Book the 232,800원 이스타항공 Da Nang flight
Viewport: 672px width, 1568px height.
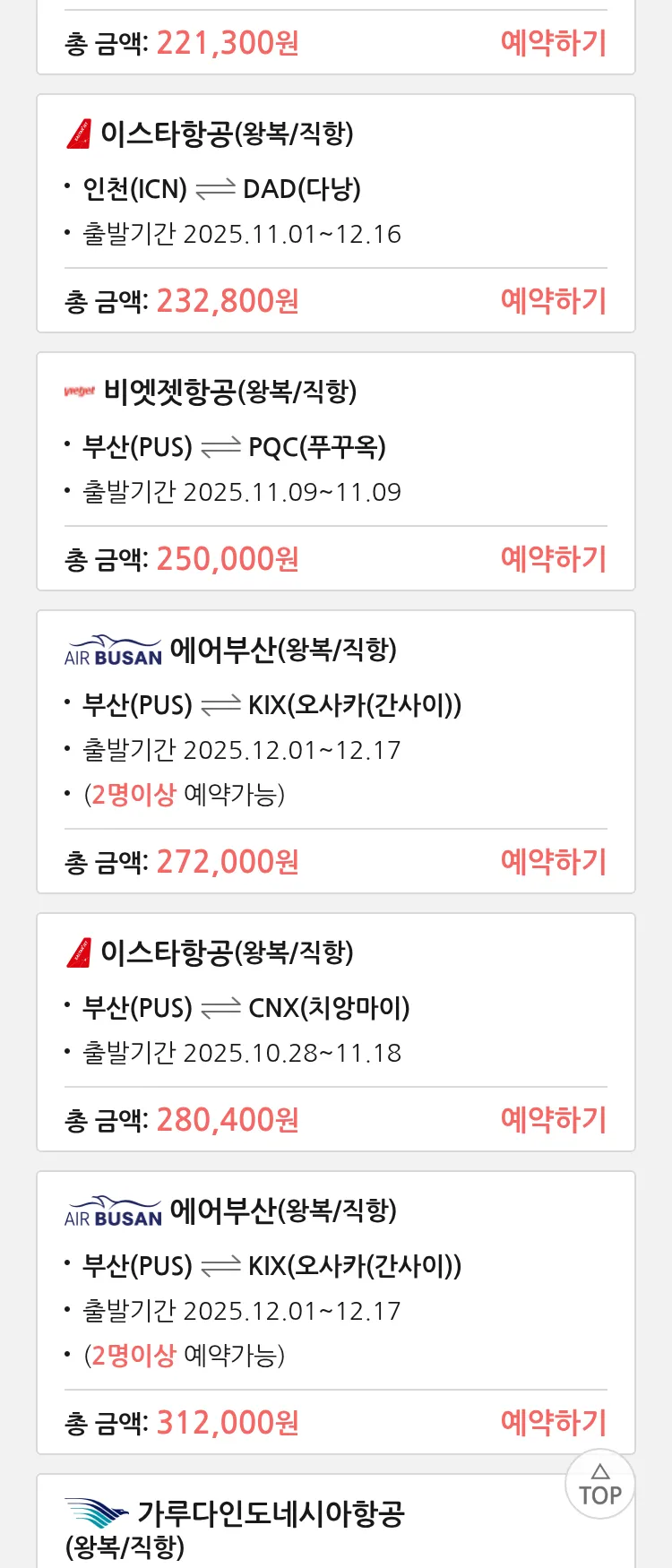tap(553, 301)
